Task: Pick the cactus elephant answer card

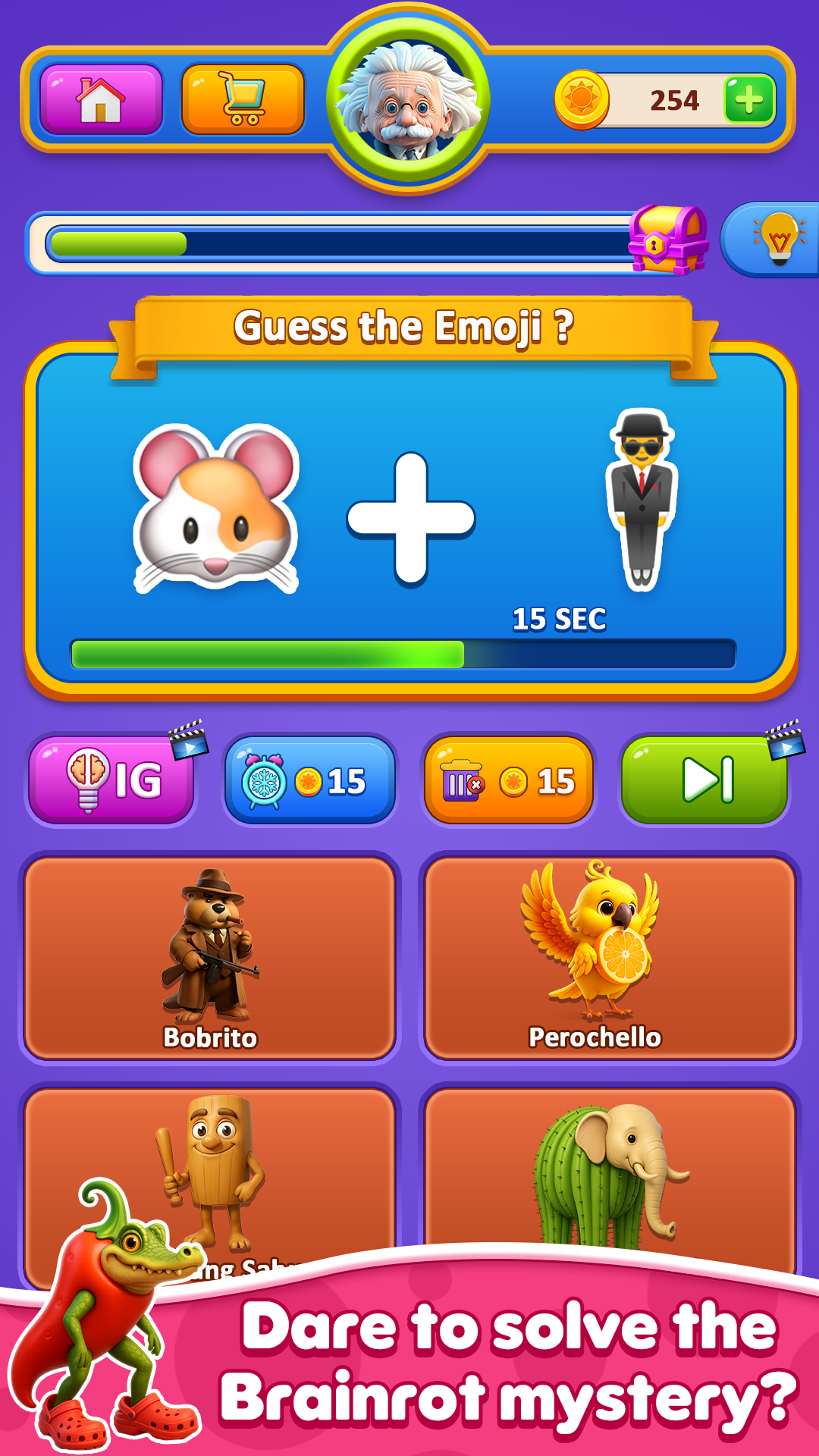Action: [610, 1168]
